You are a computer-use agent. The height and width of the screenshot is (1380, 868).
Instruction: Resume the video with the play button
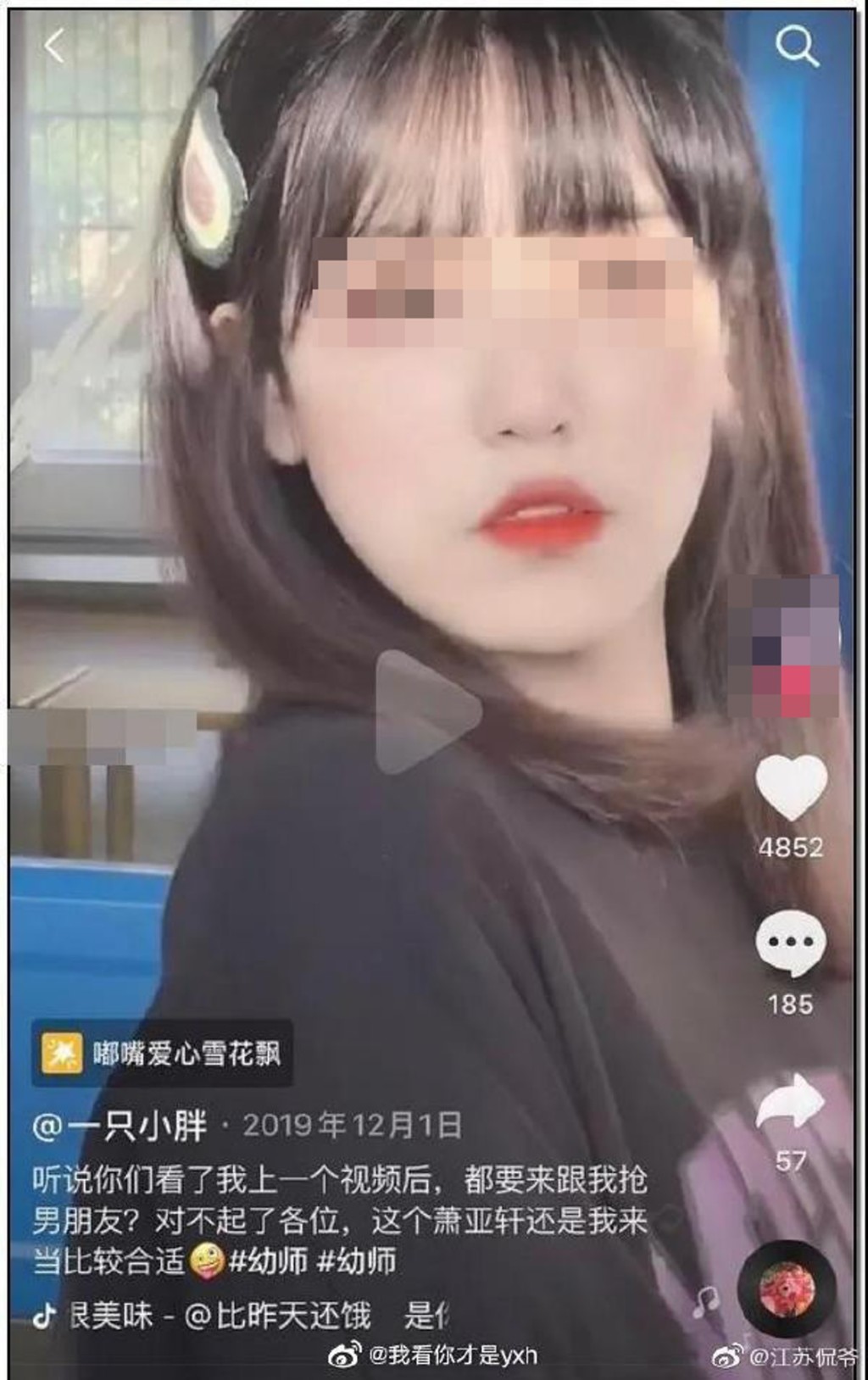pyautogui.click(x=426, y=712)
